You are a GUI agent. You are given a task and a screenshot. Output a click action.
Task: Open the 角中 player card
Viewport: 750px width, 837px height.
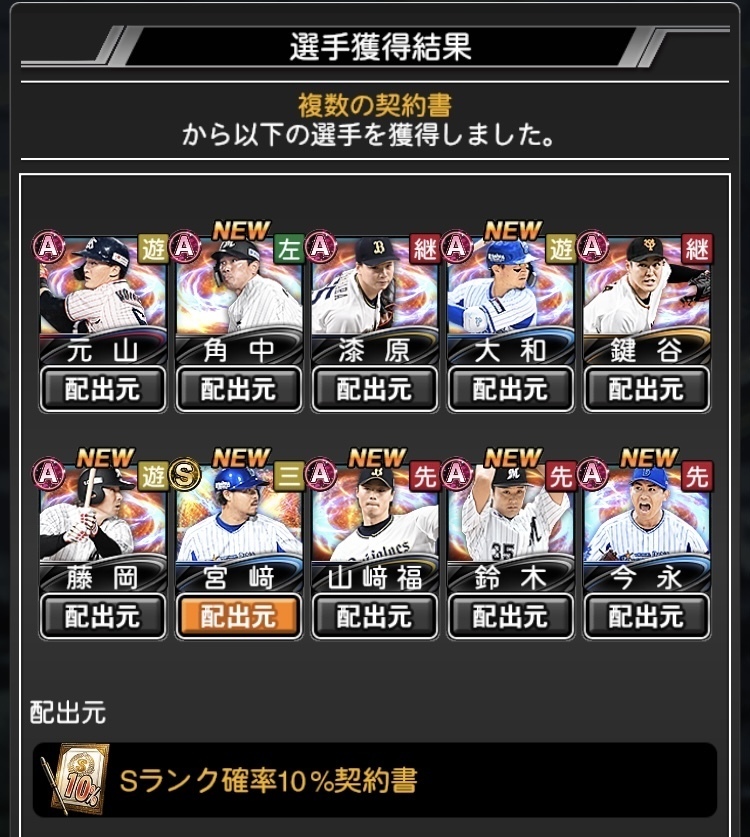239,295
